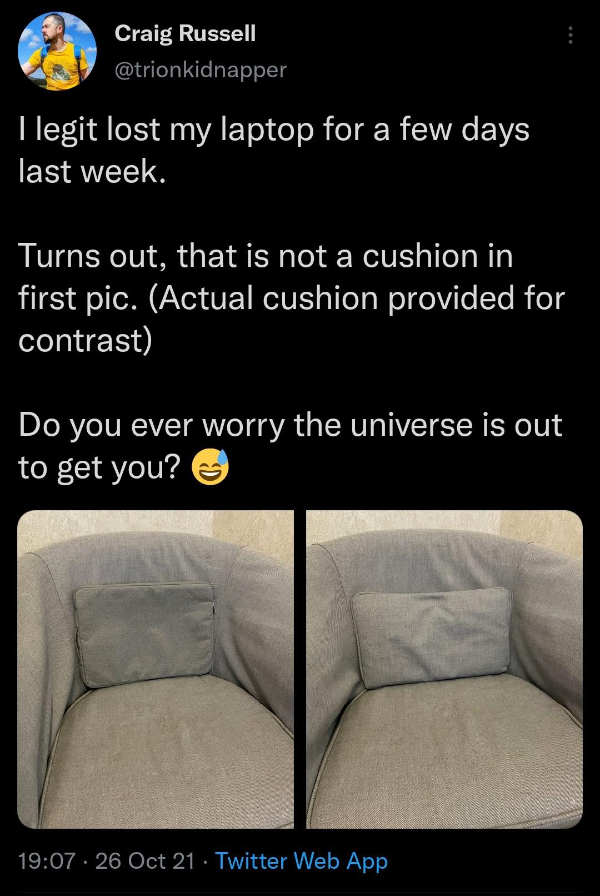
Task: View the first armchair photo
Action: [156, 668]
